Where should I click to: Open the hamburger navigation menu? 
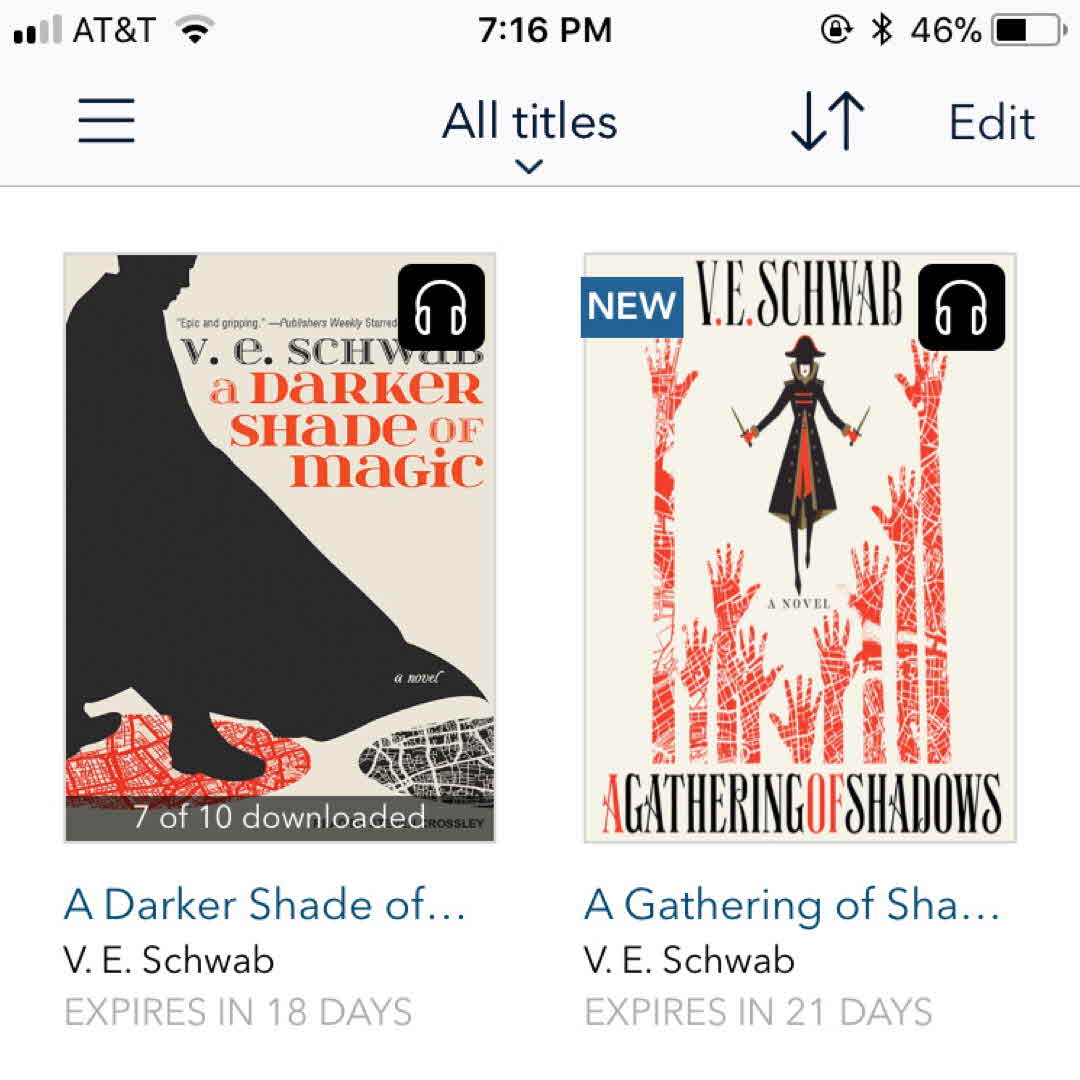[x=106, y=122]
